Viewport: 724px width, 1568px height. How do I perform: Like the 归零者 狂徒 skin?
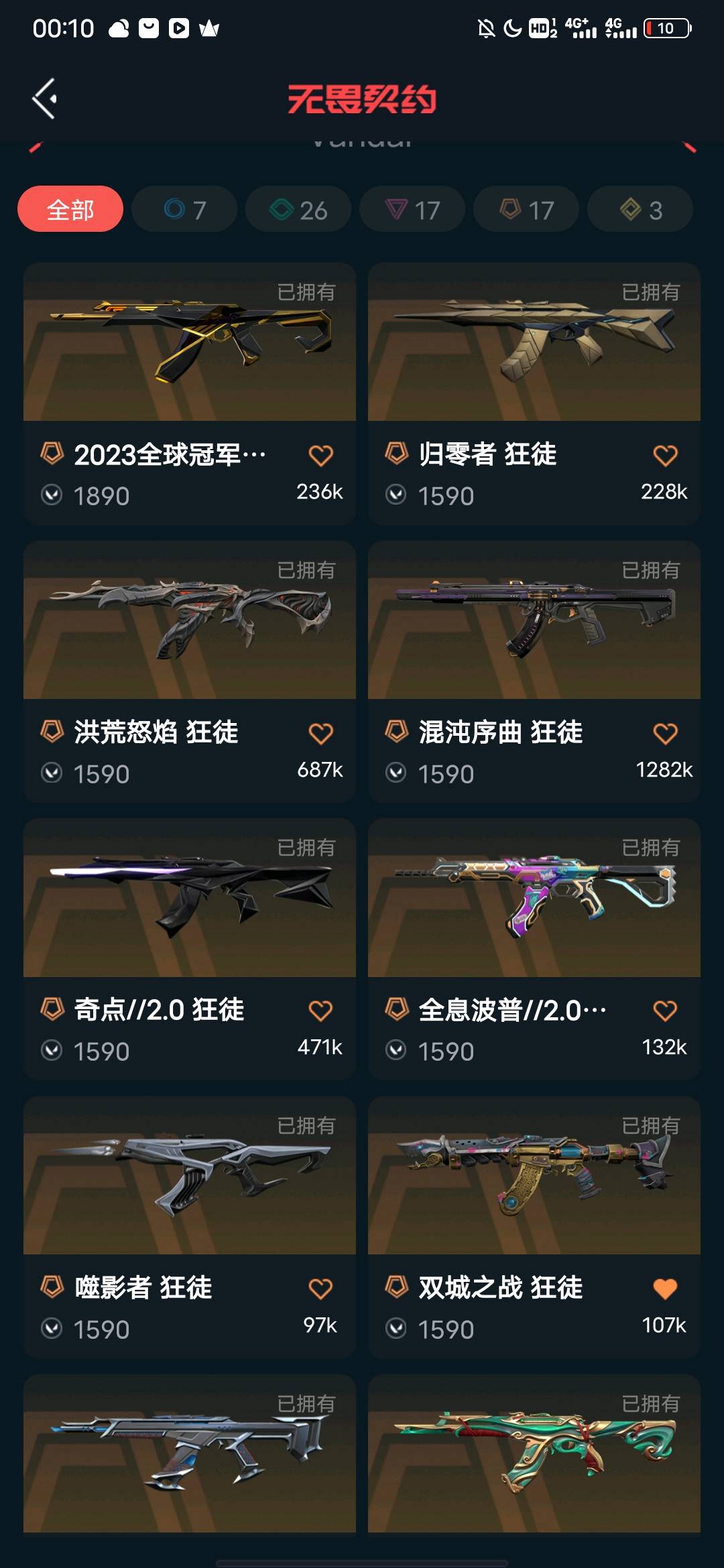pyautogui.click(x=665, y=456)
